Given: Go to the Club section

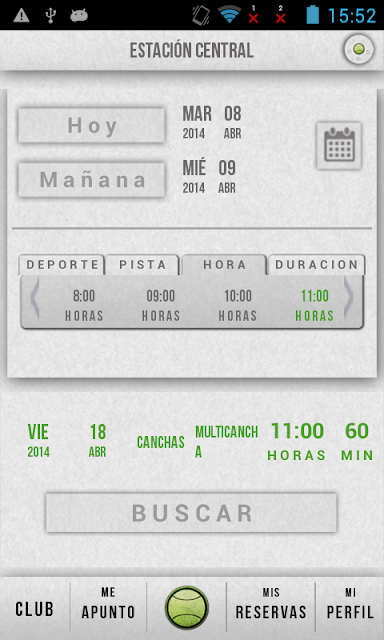Looking at the screenshot, I should coord(35,609).
